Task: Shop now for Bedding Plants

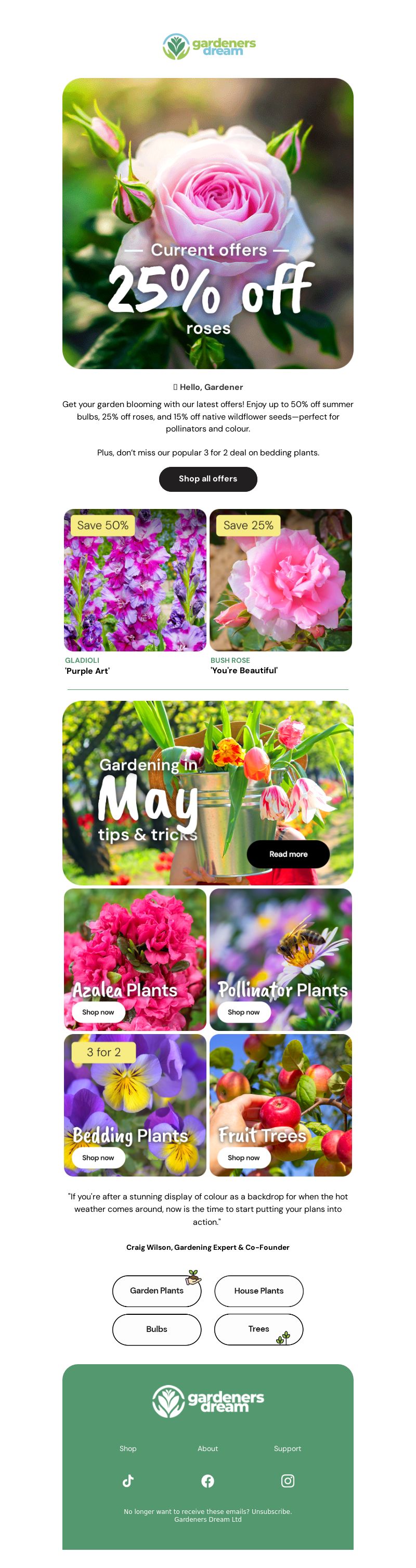Action: point(98,1157)
